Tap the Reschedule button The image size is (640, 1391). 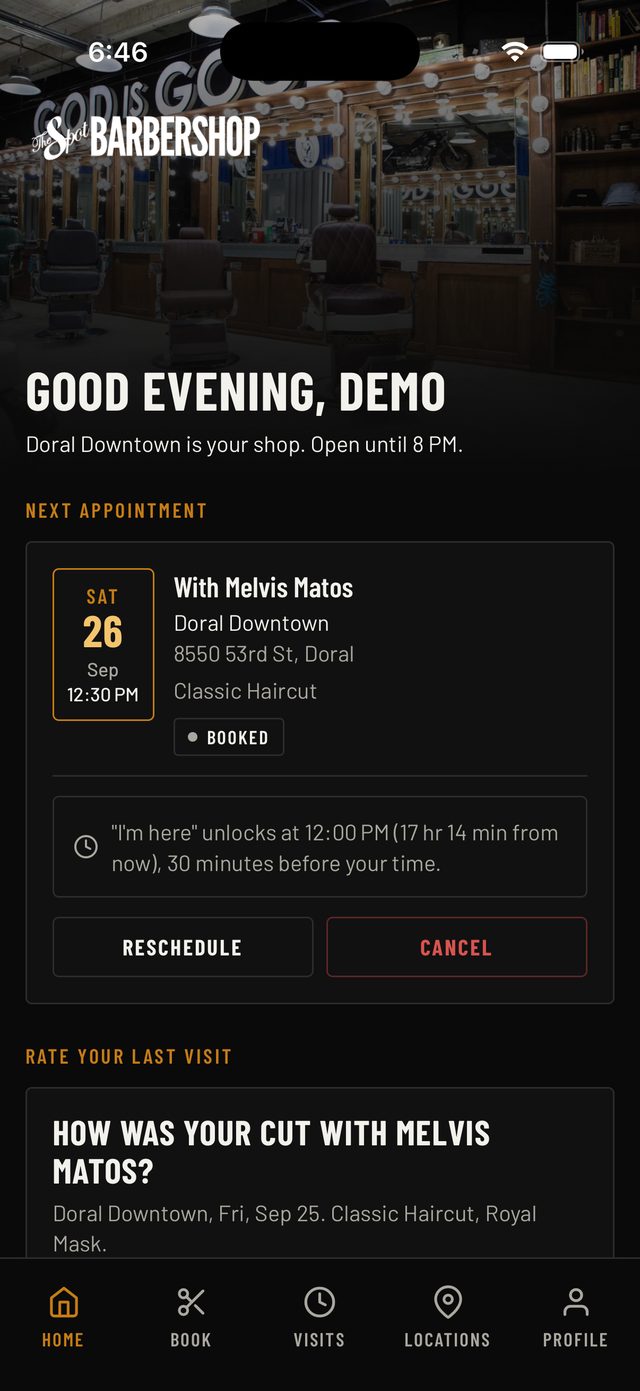(x=183, y=947)
